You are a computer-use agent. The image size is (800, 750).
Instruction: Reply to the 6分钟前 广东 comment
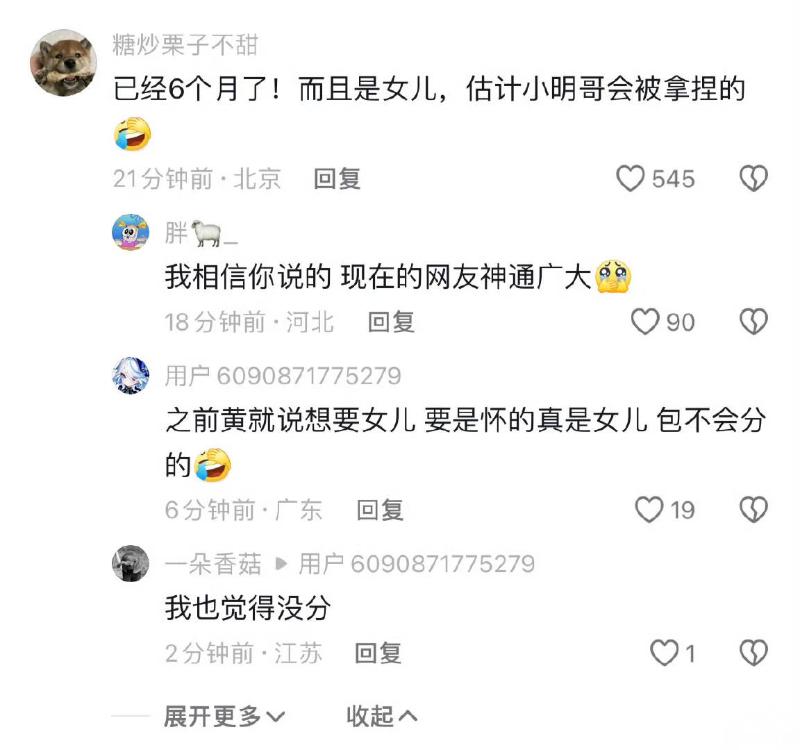point(379,510)
